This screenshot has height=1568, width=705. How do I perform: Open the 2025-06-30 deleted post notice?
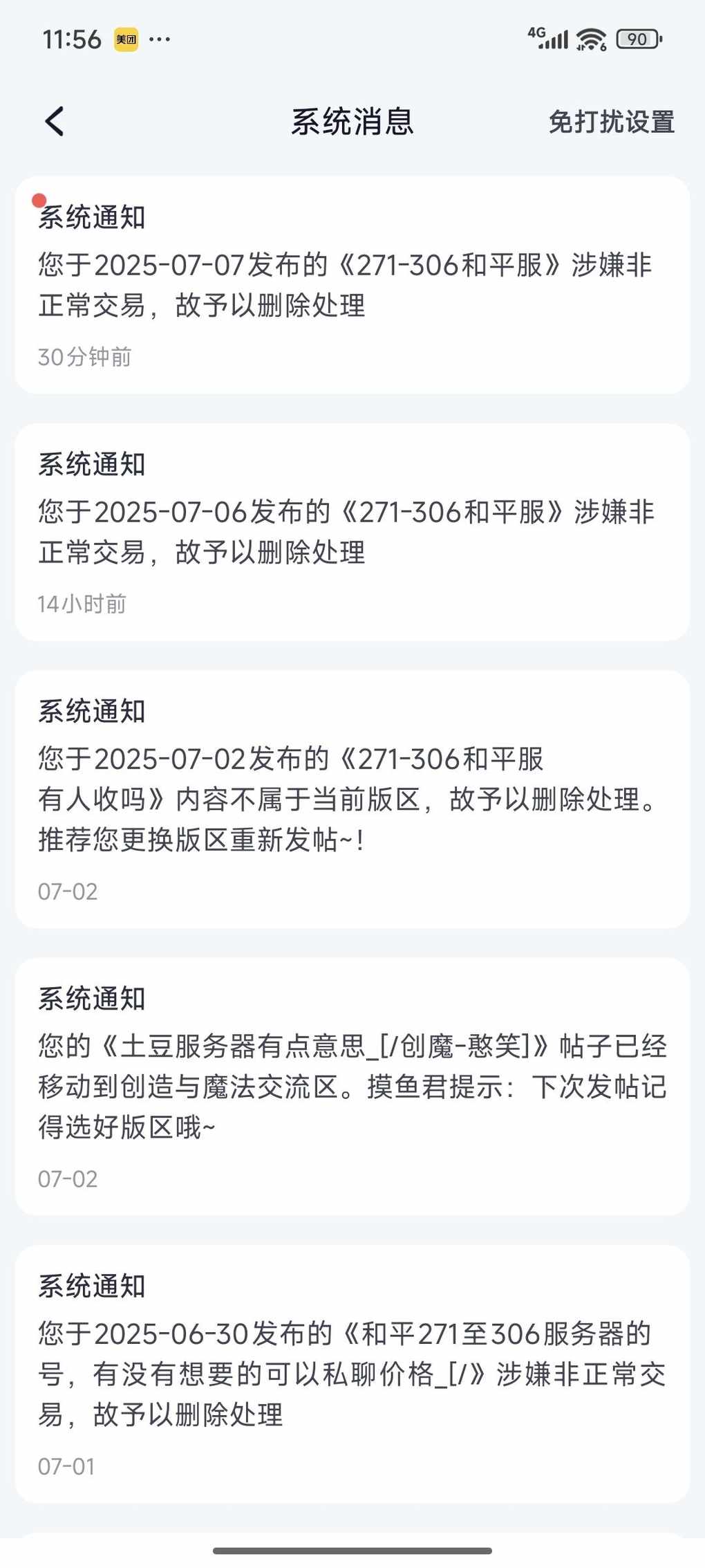pos(352,1374)
